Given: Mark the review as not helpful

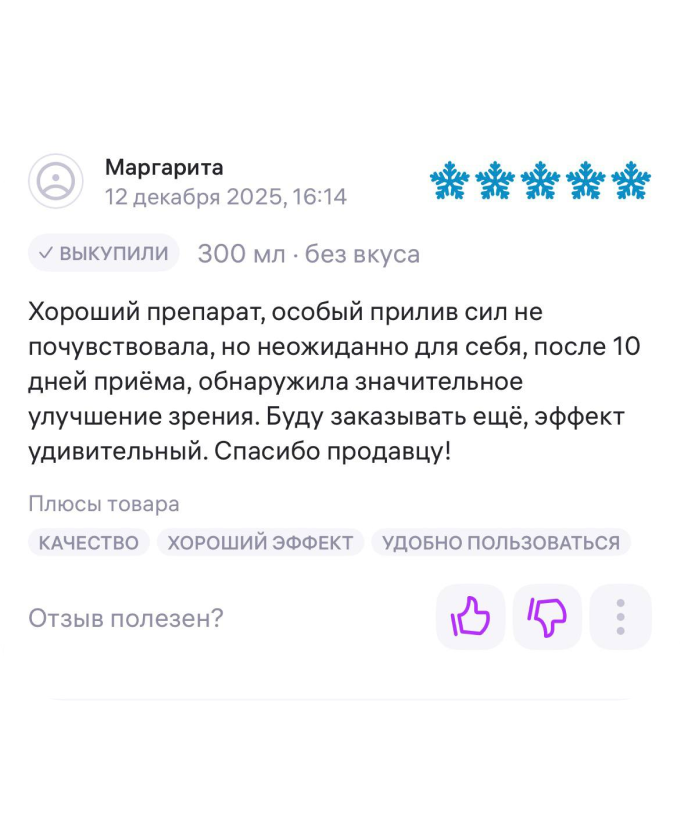Looking at the screenshot, I should [x=547, y=617].
